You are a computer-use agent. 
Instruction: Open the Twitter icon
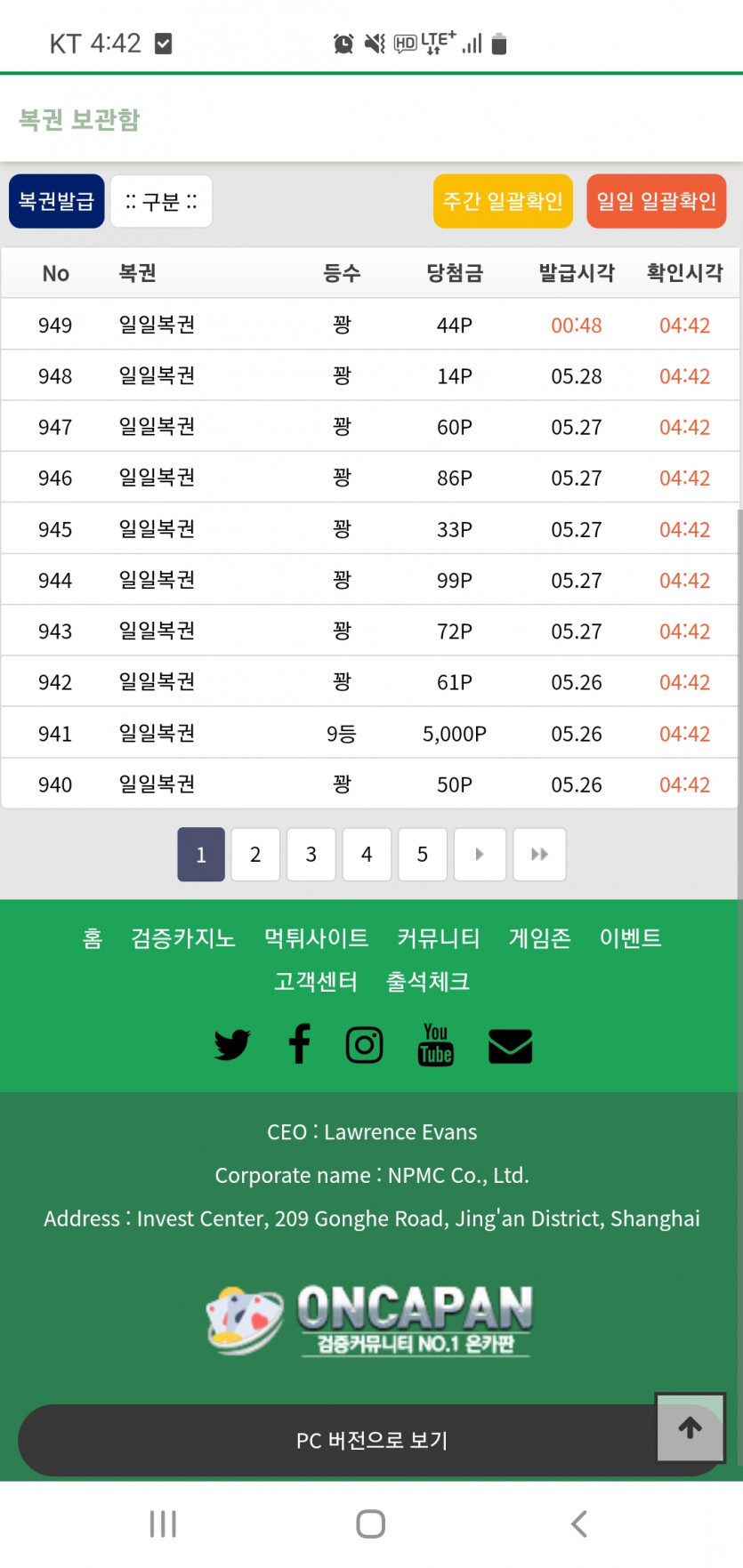tap(232, 1044)
